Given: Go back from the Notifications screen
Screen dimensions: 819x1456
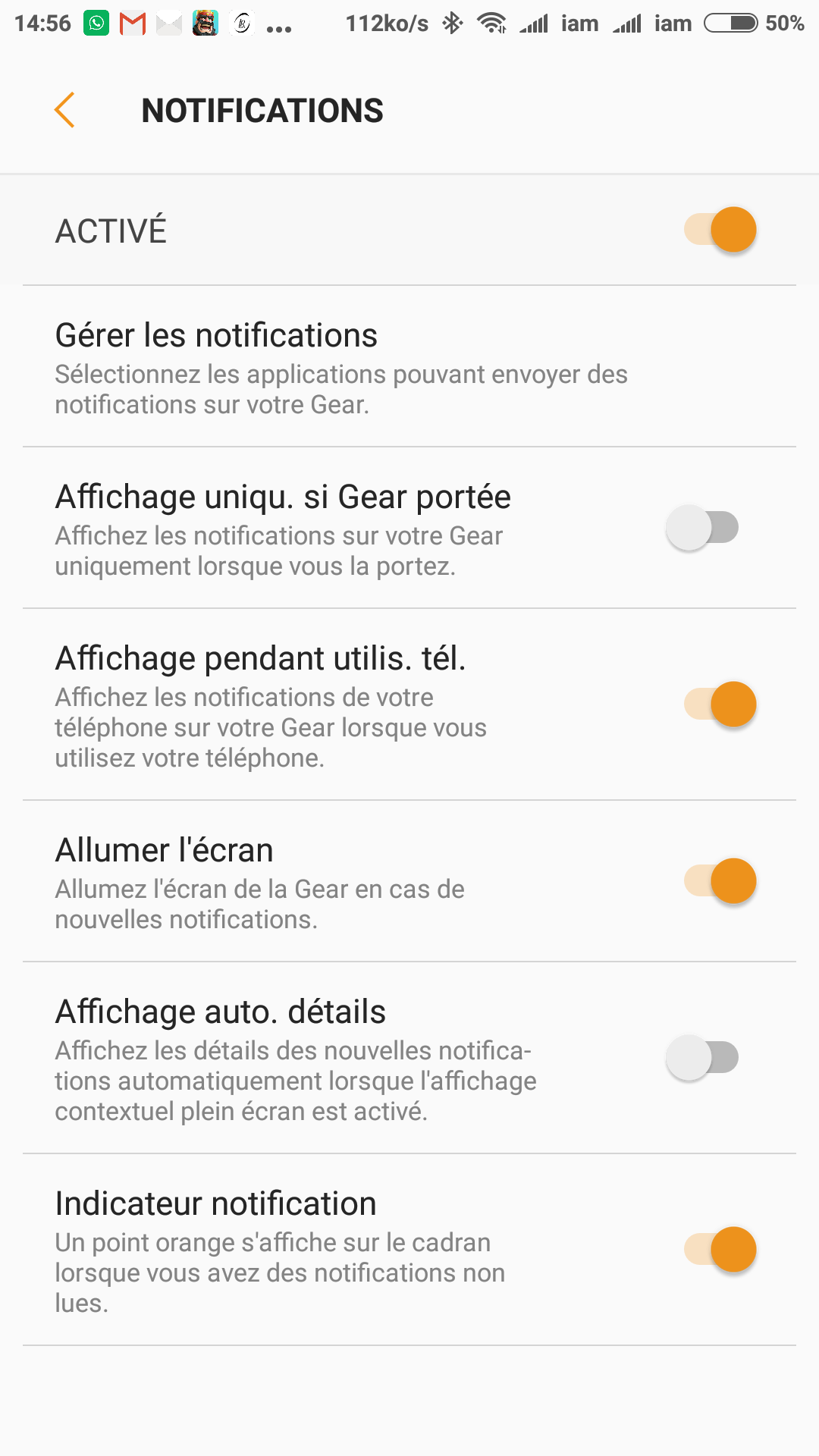Looking at the screenshot, I should pyautogui.click(x=65, y=111).
